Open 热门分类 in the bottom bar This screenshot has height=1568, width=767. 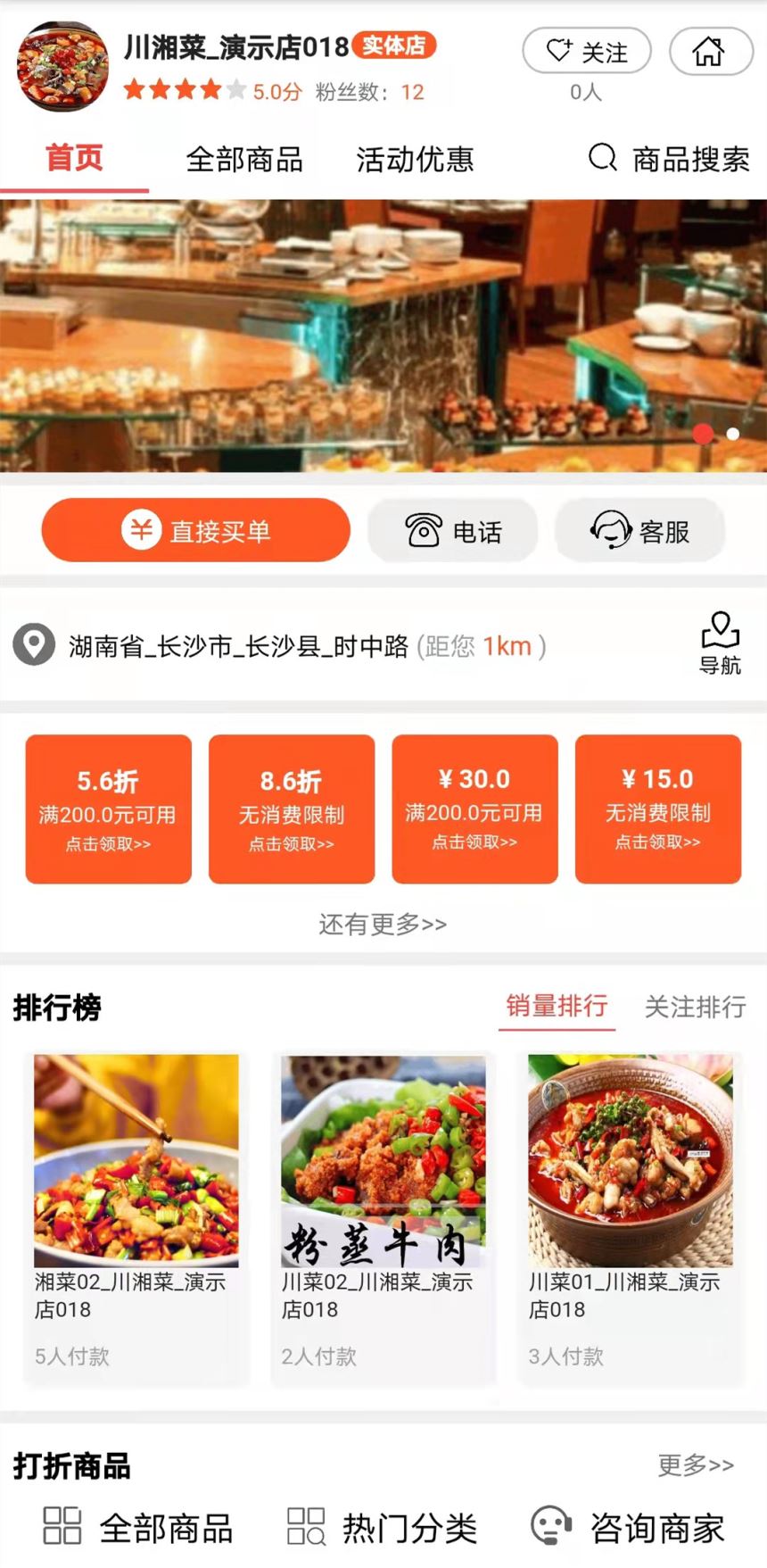pyautogui.click(x=383, y=1527)
